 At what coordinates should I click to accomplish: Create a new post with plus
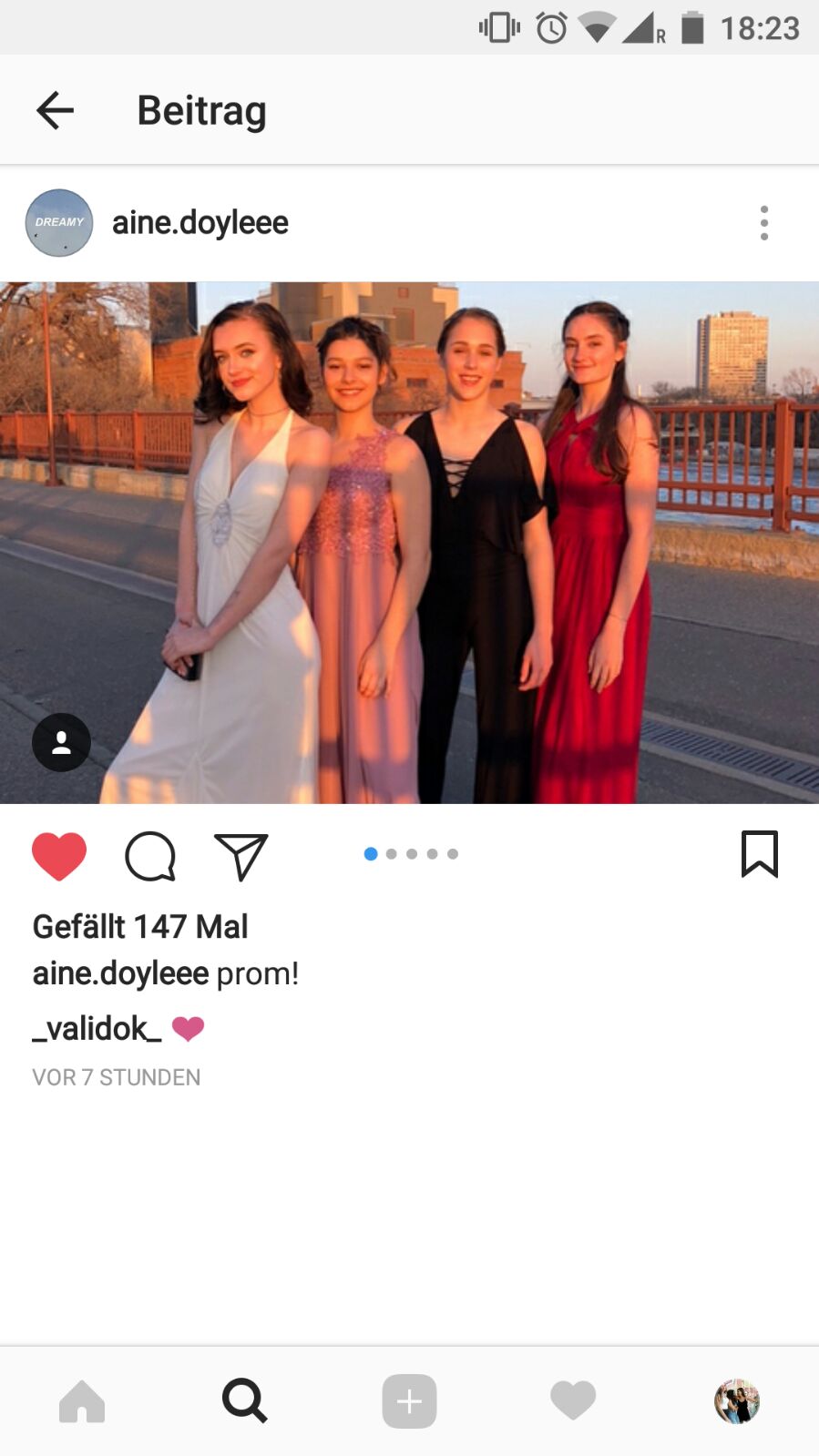click(x=409, y=1400)
